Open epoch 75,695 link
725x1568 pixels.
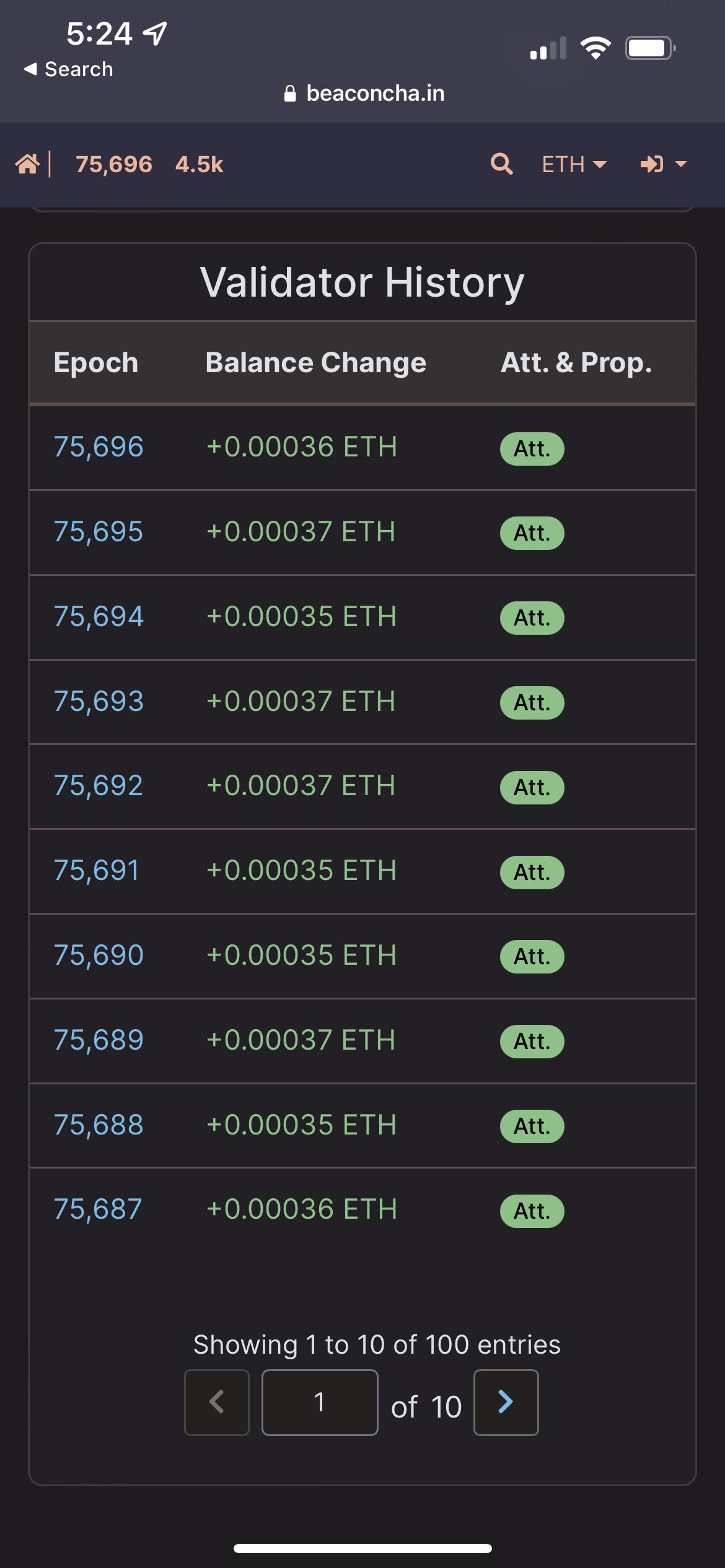click(x=99, y=532)
